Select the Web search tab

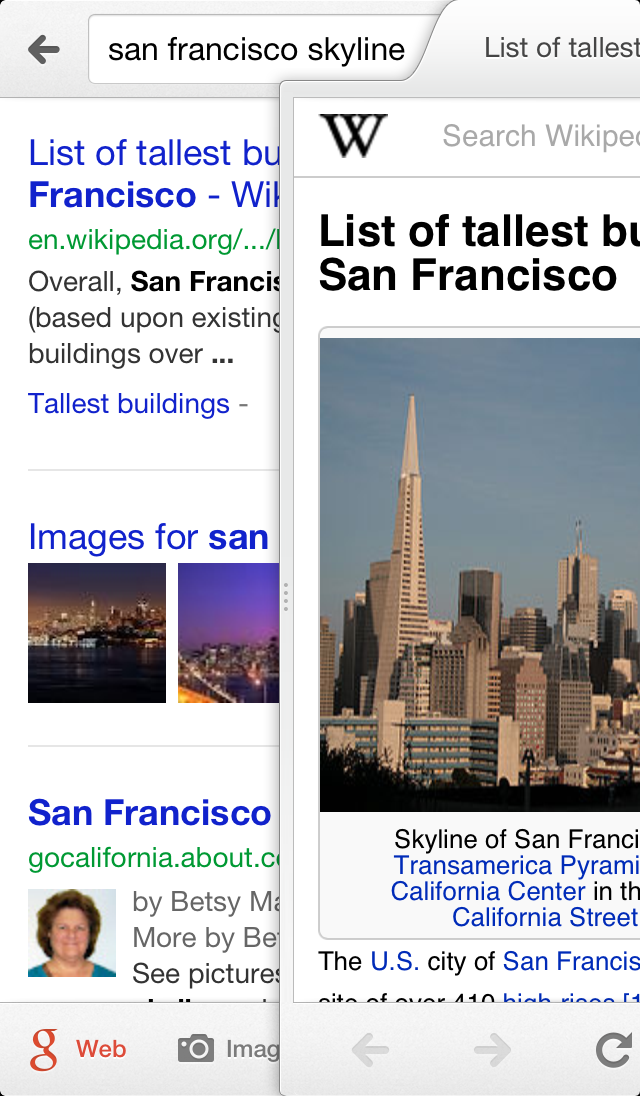(x=79, y=1049)
